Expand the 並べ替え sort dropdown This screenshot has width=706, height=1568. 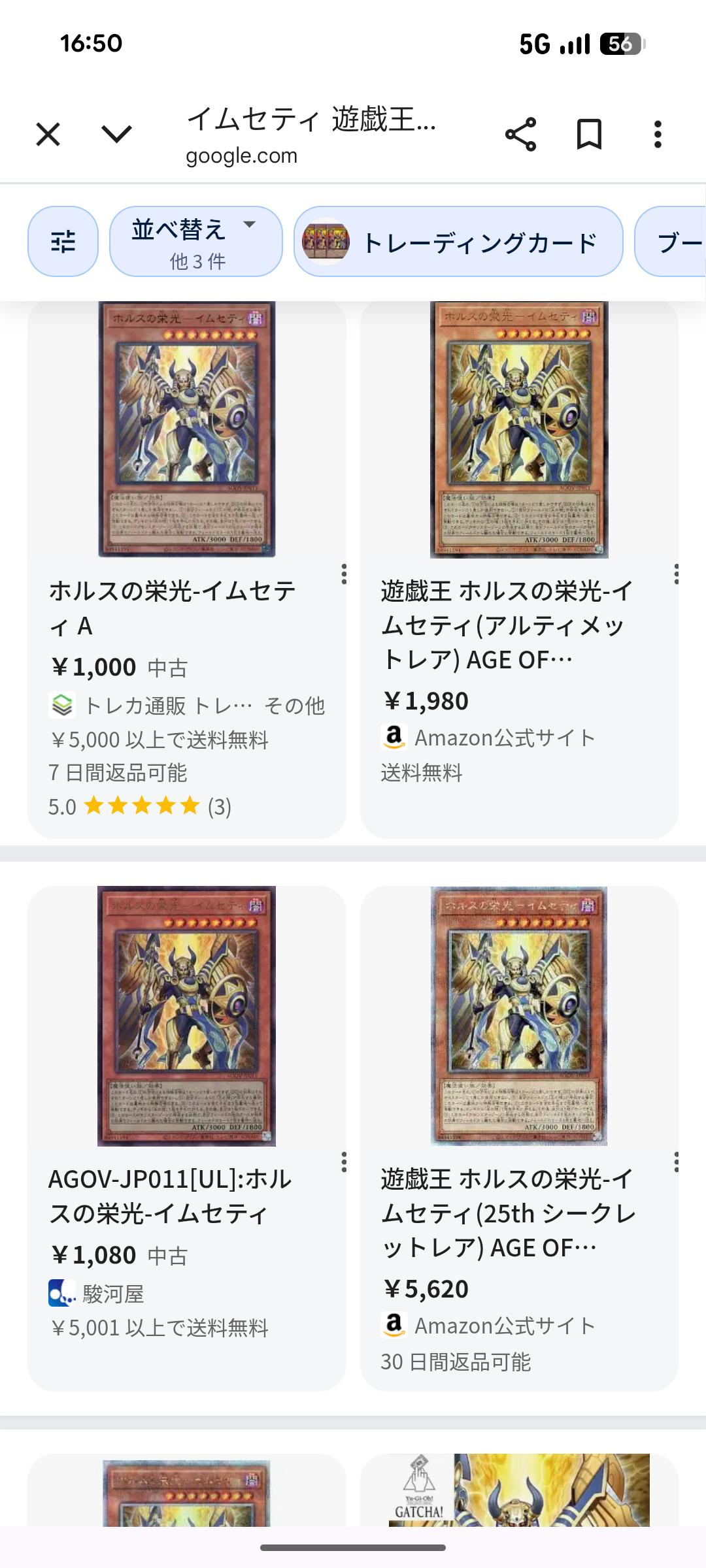point(195,242)
